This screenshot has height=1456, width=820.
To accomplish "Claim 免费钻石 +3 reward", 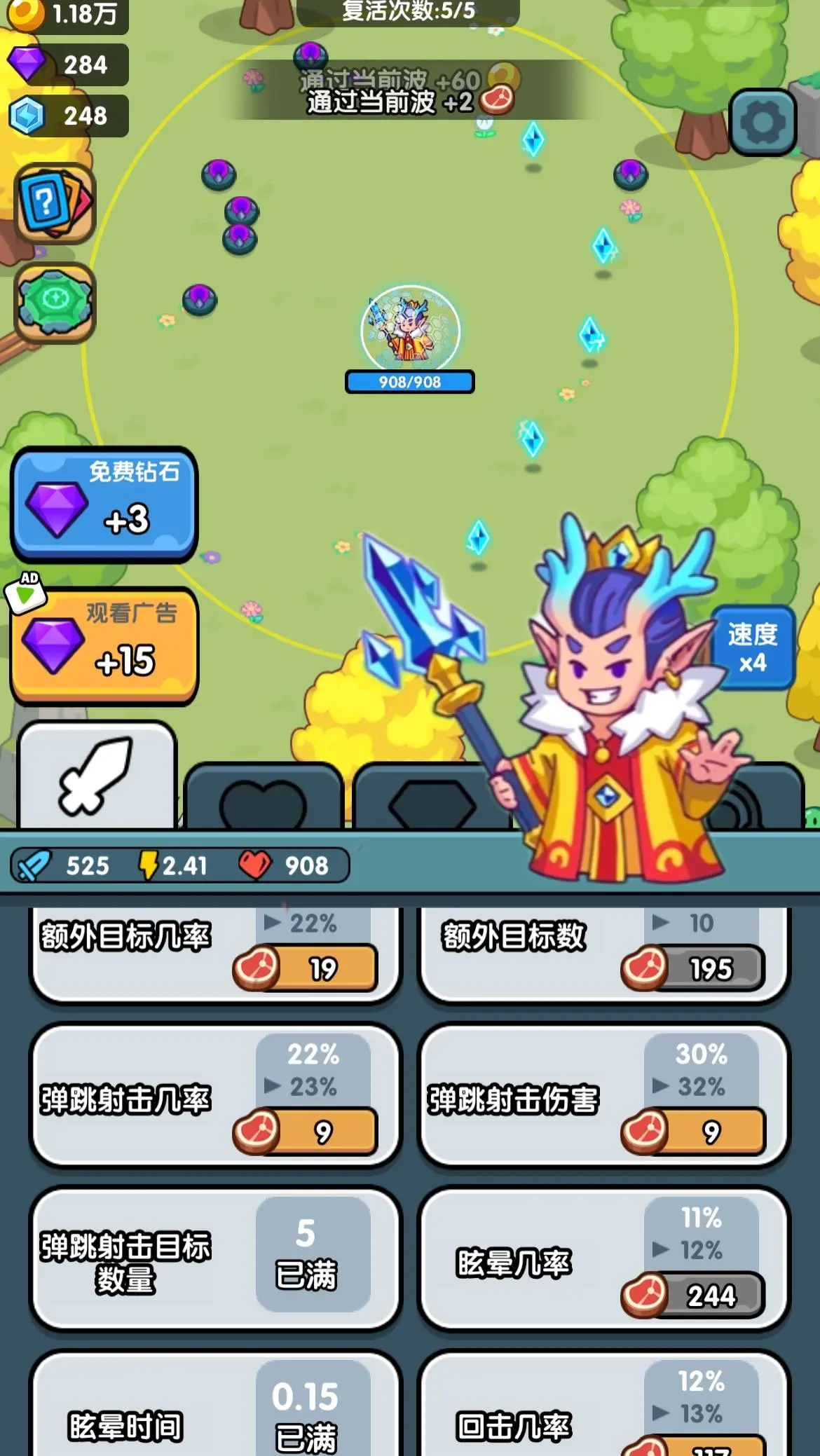I will (102, 506).
